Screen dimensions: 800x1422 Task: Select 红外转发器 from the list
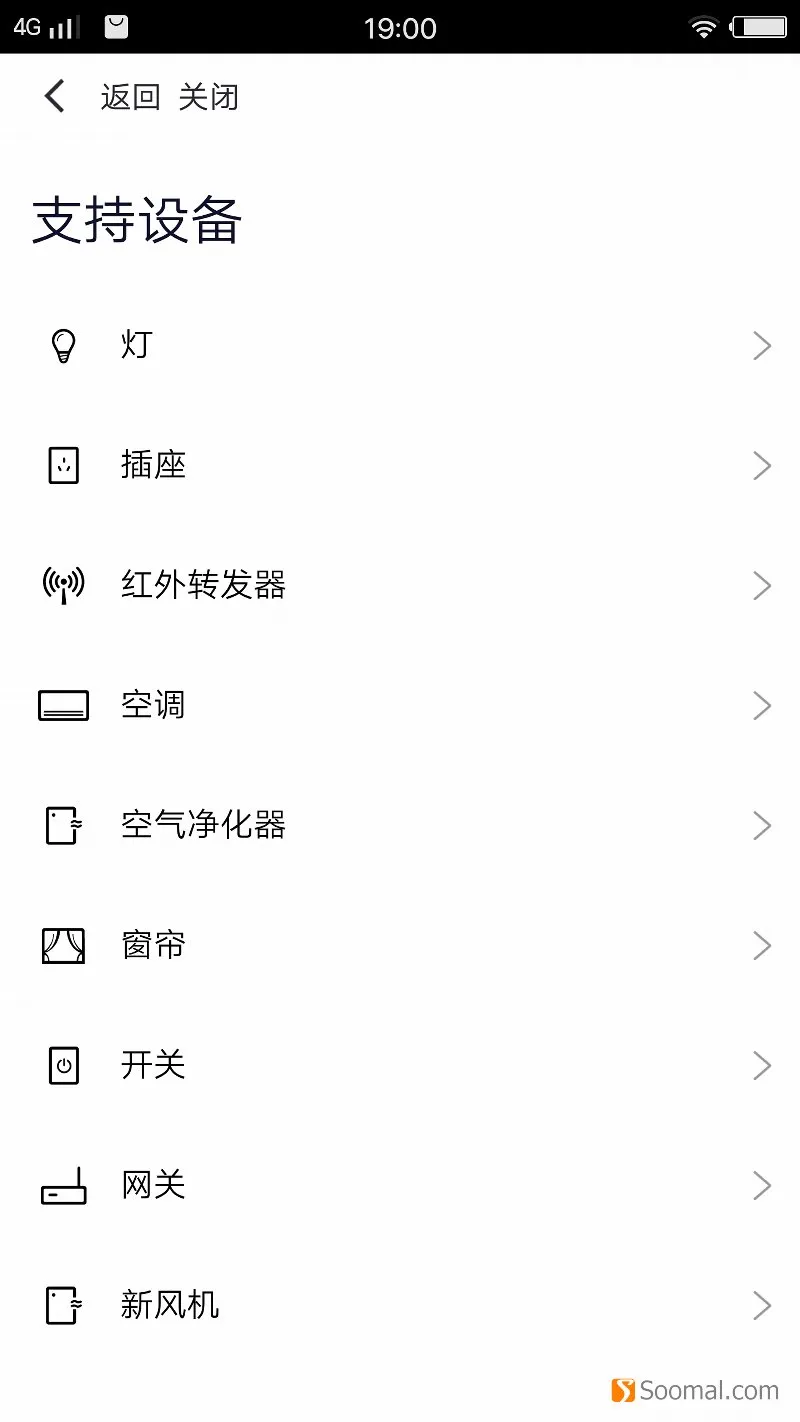[400, 586]
